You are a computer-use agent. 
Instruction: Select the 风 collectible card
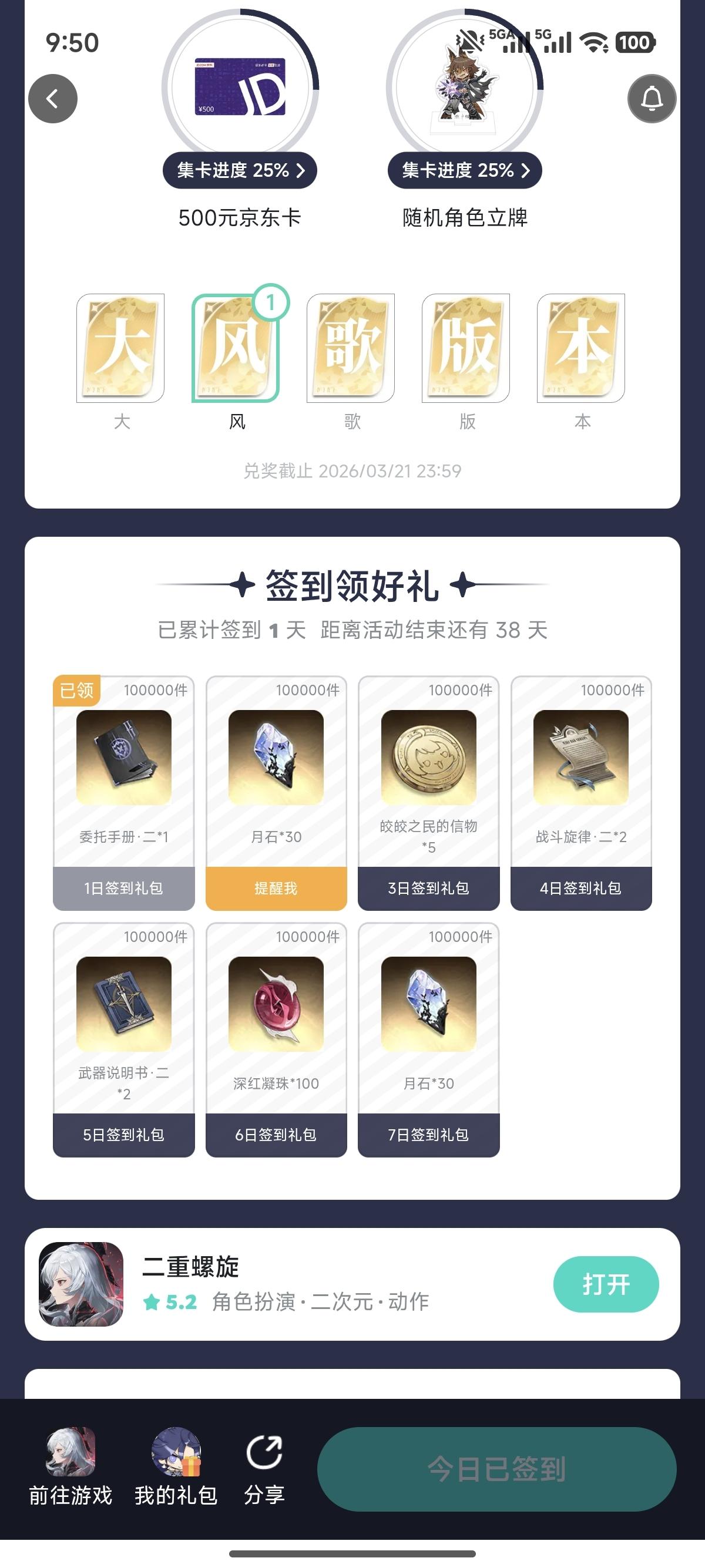(x=236, y=348)
